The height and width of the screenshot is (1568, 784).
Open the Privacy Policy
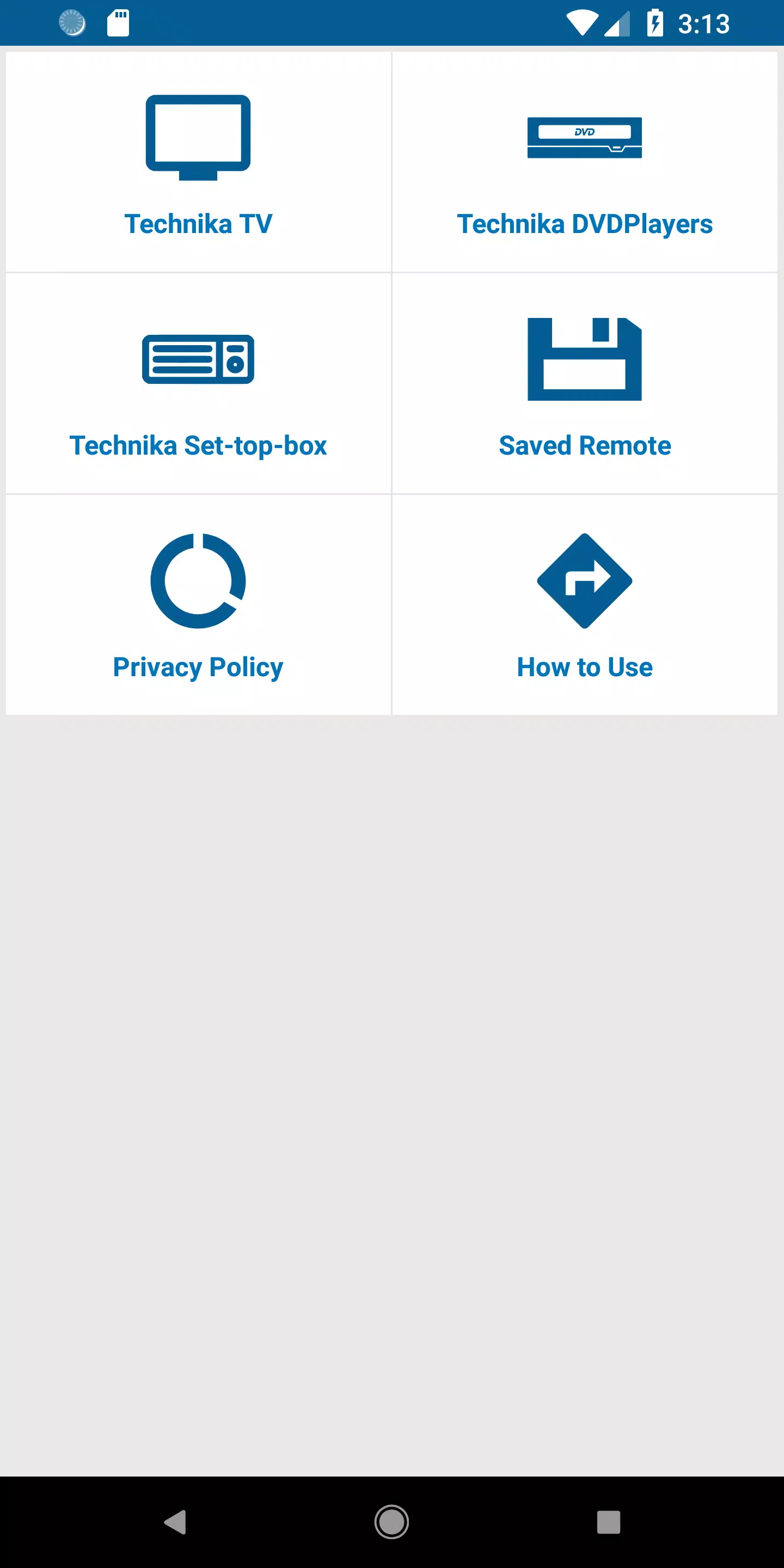[x=198, y=605]
